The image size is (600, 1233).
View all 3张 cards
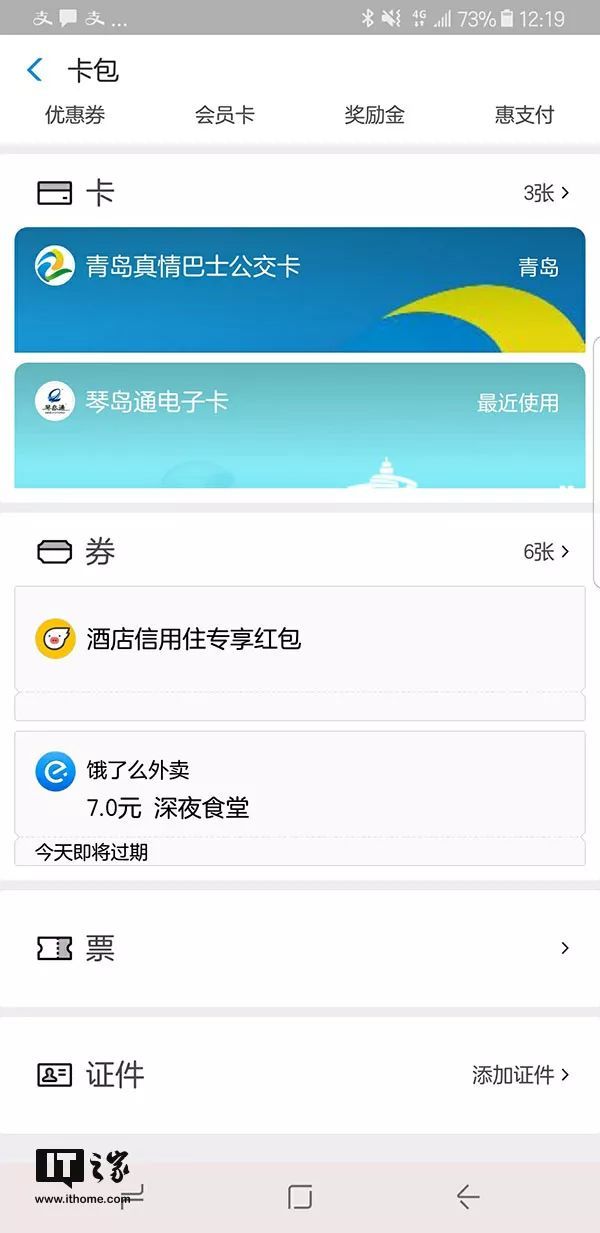(546, 193)
